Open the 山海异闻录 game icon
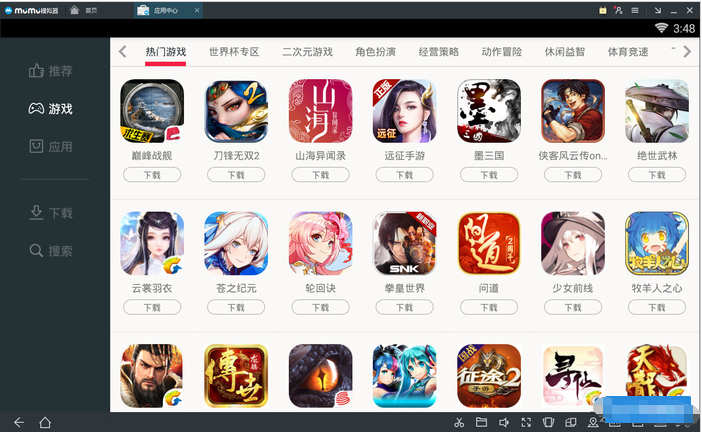 click(320, 111)
